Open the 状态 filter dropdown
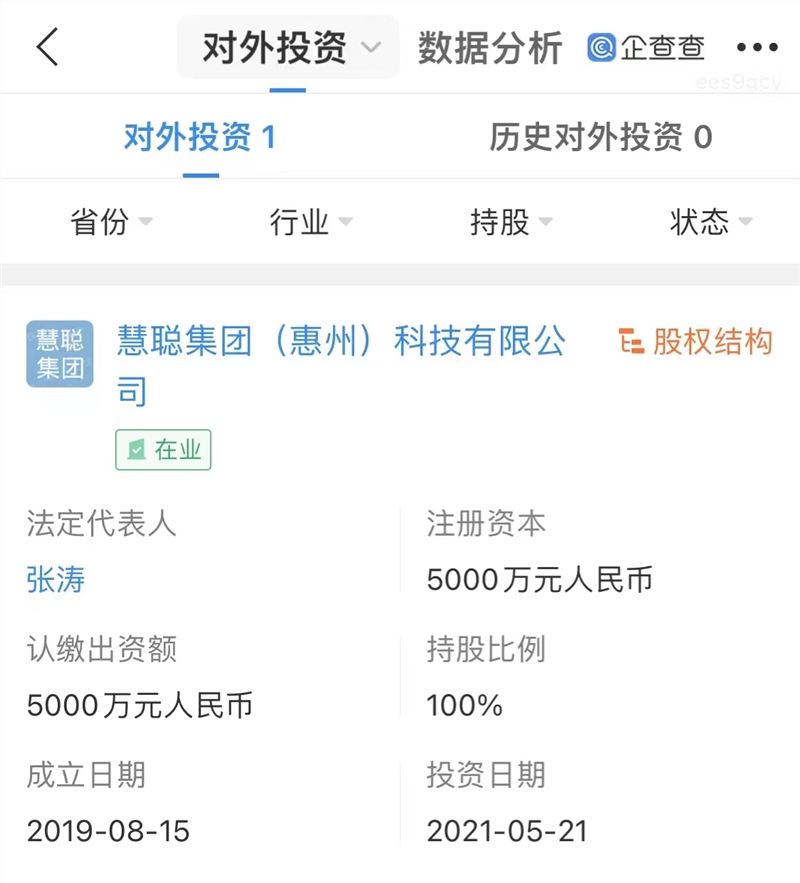 [x=710, y=221]
